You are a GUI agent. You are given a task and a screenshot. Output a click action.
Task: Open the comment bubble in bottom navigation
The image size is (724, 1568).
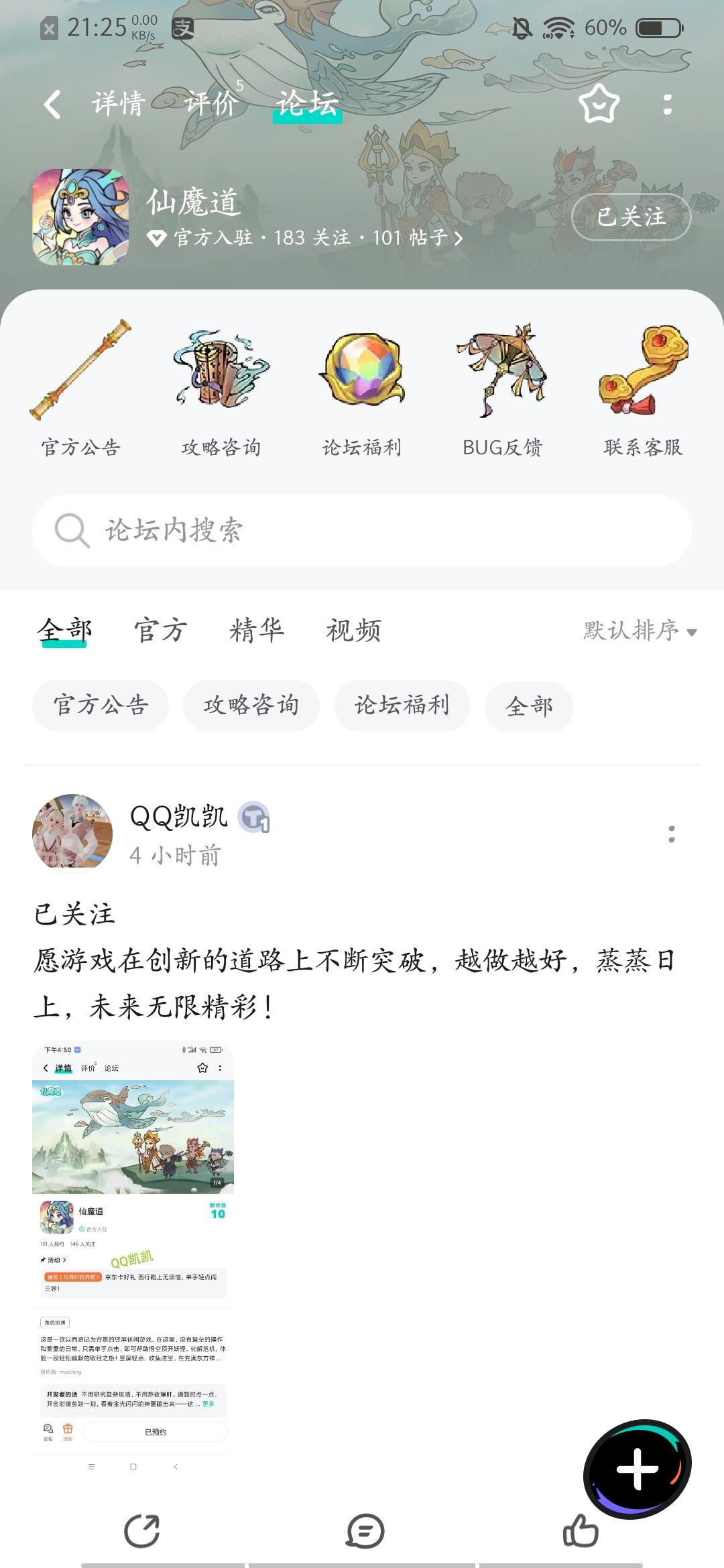(x=362, y=1531)
